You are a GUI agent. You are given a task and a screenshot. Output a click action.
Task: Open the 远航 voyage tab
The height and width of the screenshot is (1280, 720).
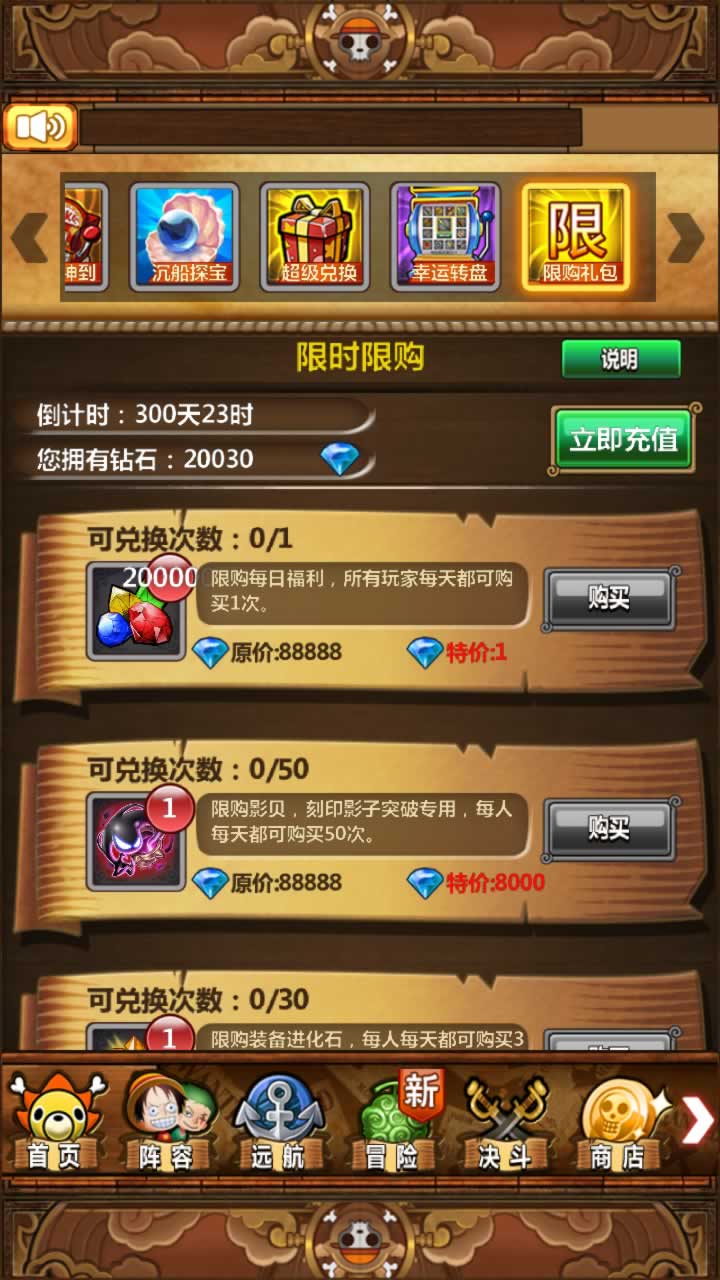point(278,1122)
